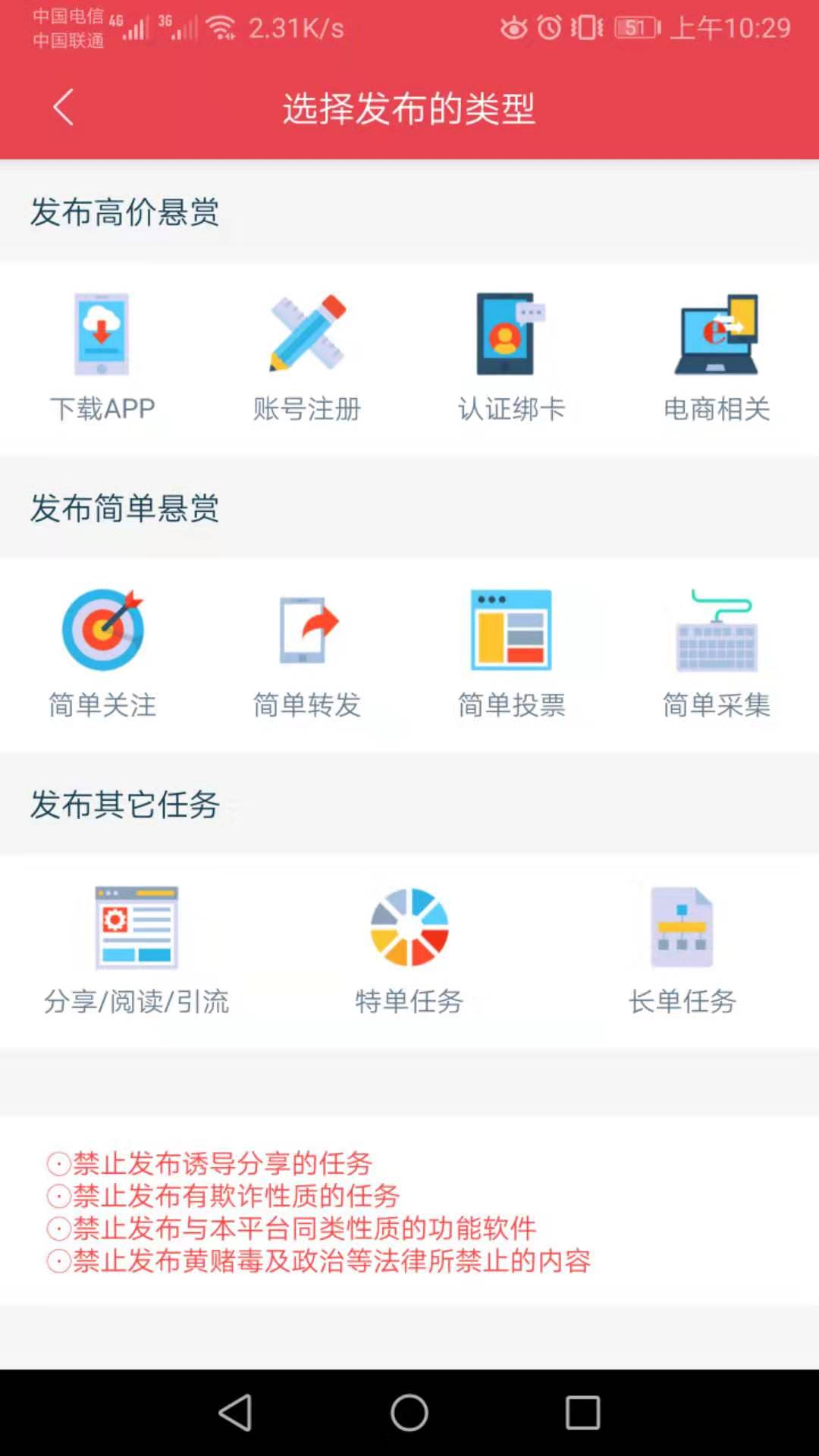
Task: Open the 认证绑卡 task type
Action: coord(510,334)
